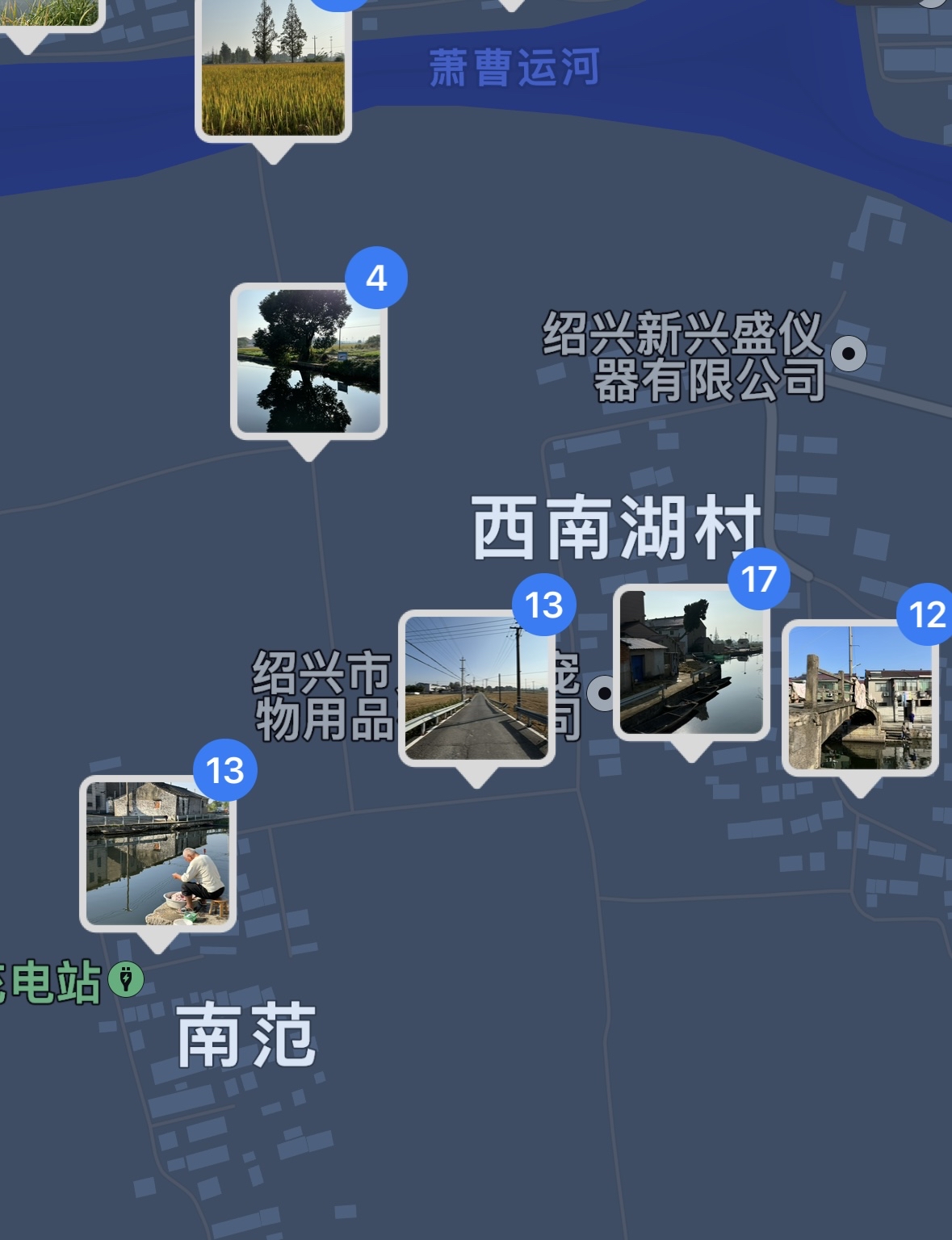Open the tree reflection cluster of 4 photos
The height and width of the screenshot is (1240, 952).
(308, 361)
